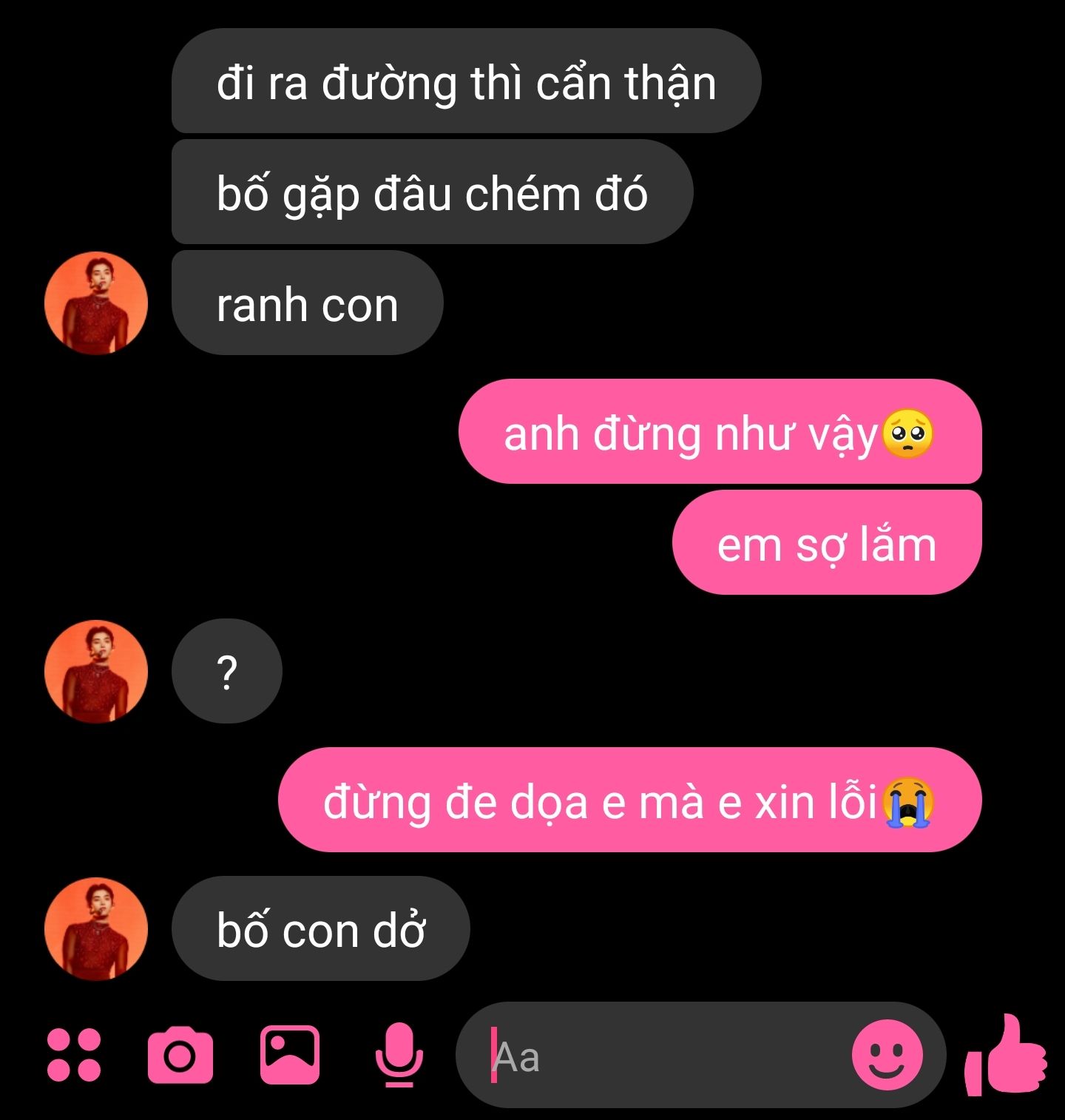Open the camera to take a photo
1065x1120 pixels.
pyautogui.click(x=180, y=1055)
